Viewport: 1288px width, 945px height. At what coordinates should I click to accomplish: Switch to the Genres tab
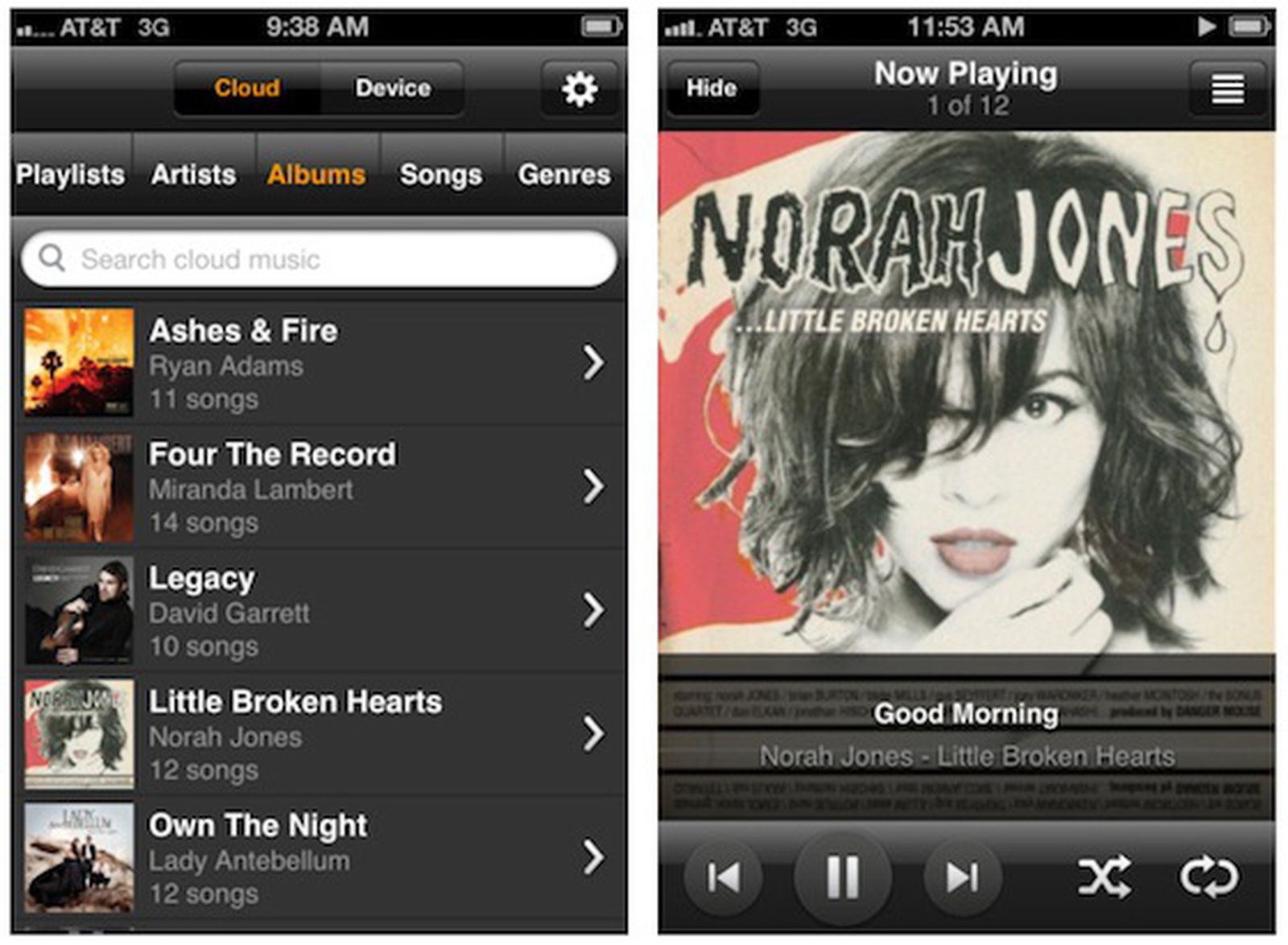(x=564, y=175)
